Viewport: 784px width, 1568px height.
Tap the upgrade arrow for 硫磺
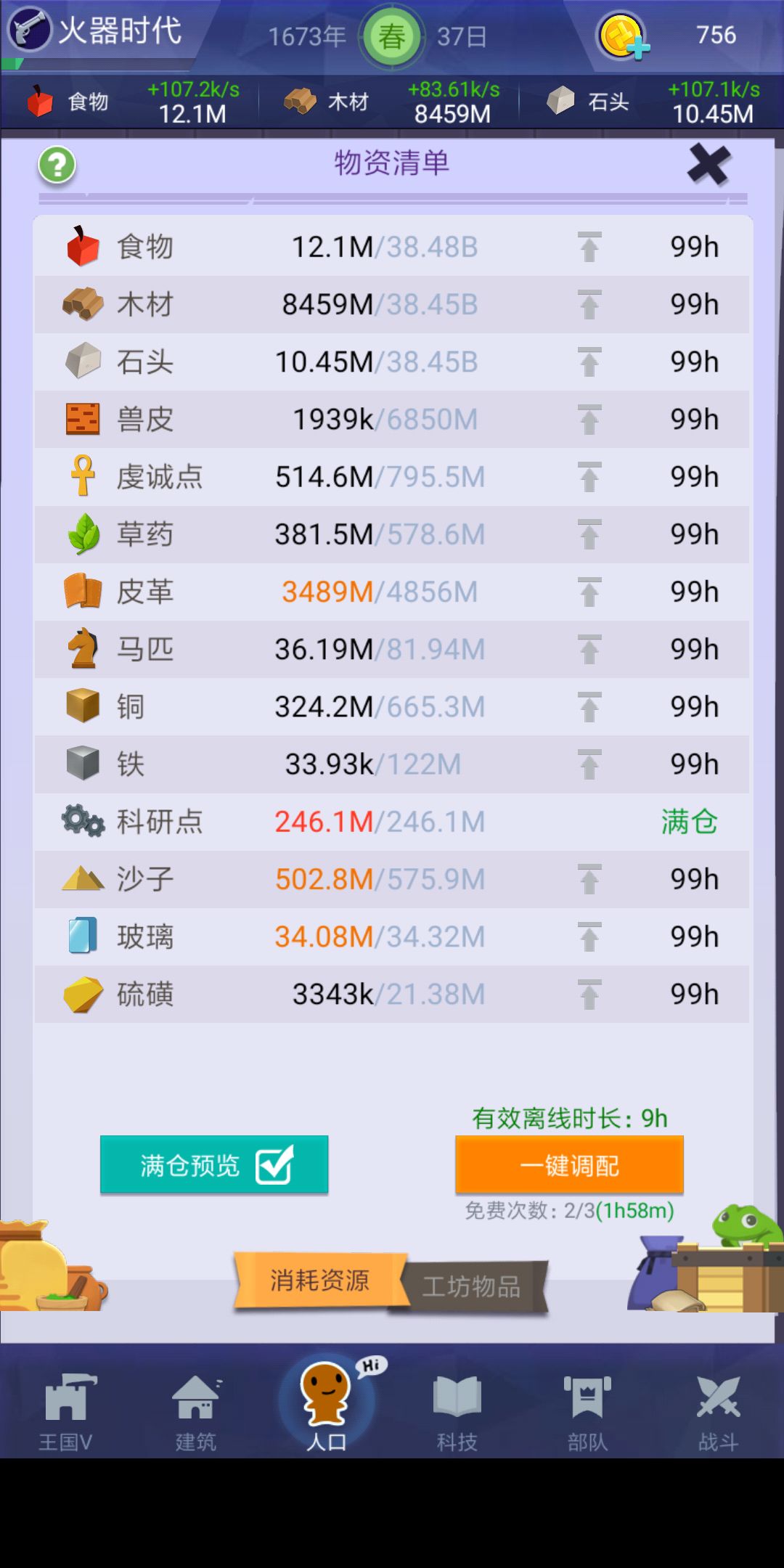click(x=589, y=995)
